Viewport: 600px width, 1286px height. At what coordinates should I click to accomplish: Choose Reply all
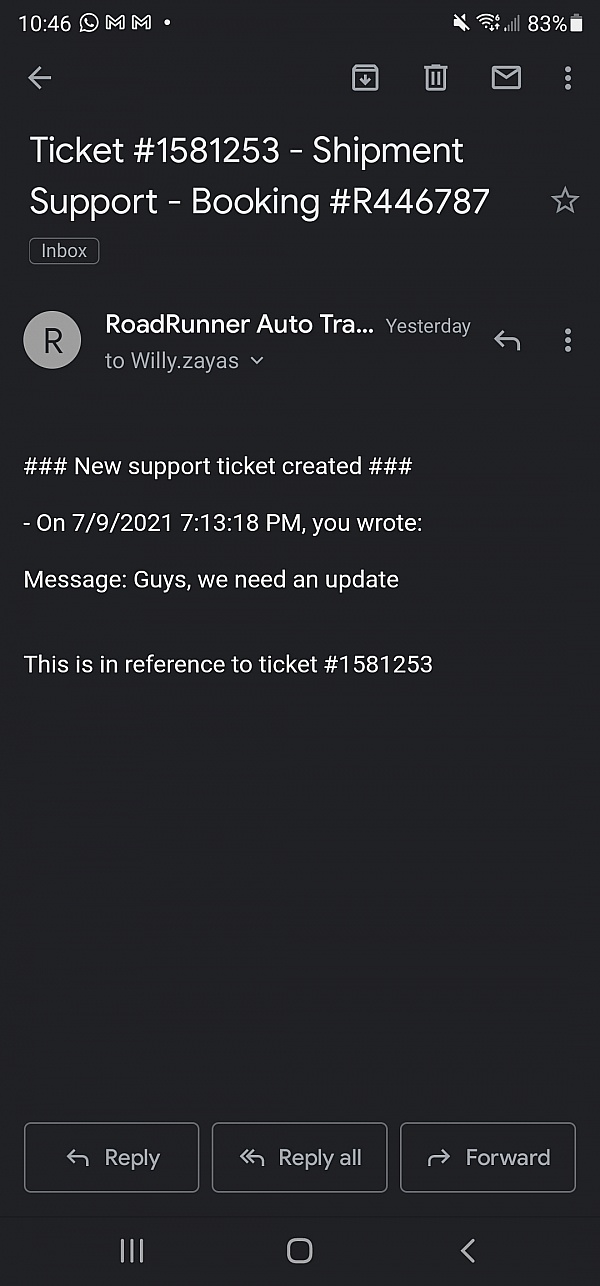coord(300,1158)
